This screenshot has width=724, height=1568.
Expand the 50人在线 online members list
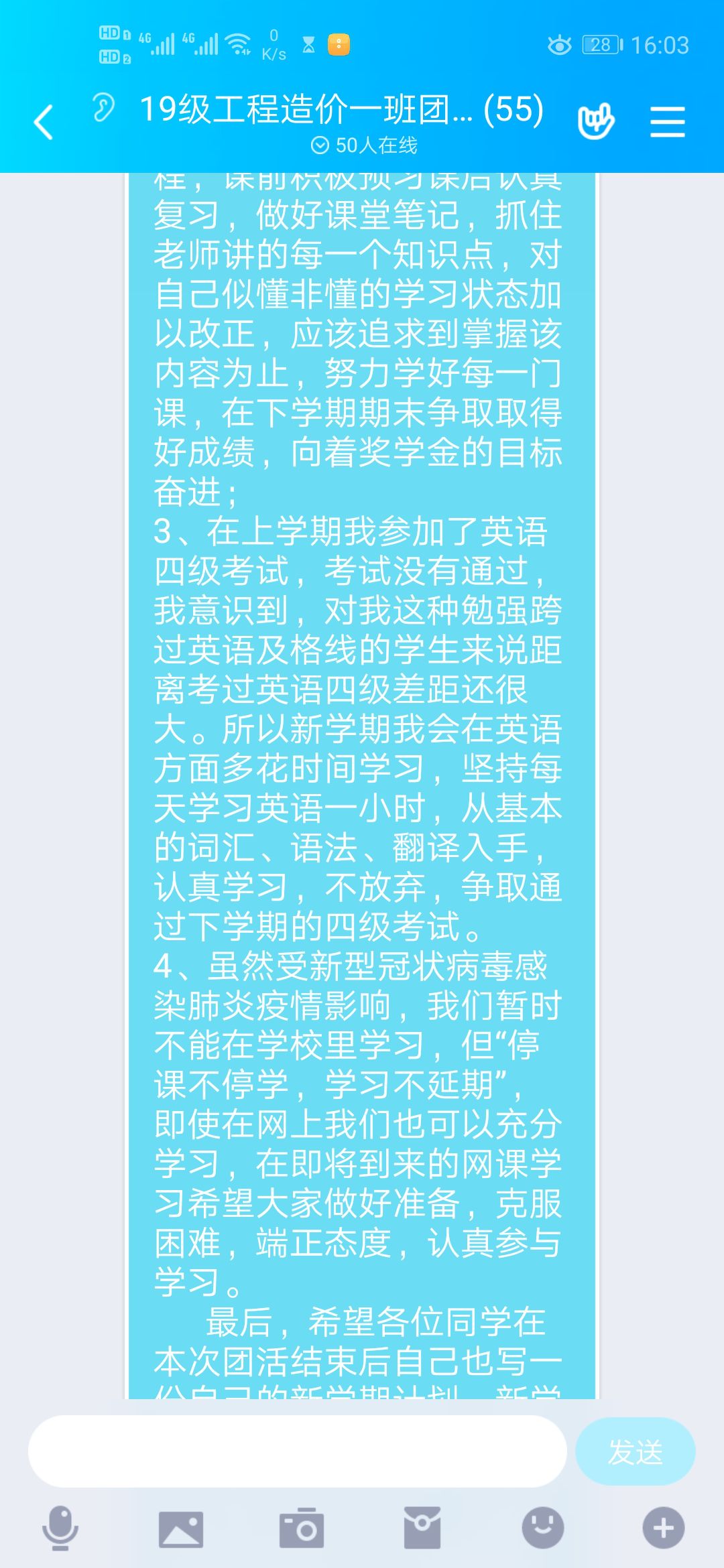coord(365,143)
